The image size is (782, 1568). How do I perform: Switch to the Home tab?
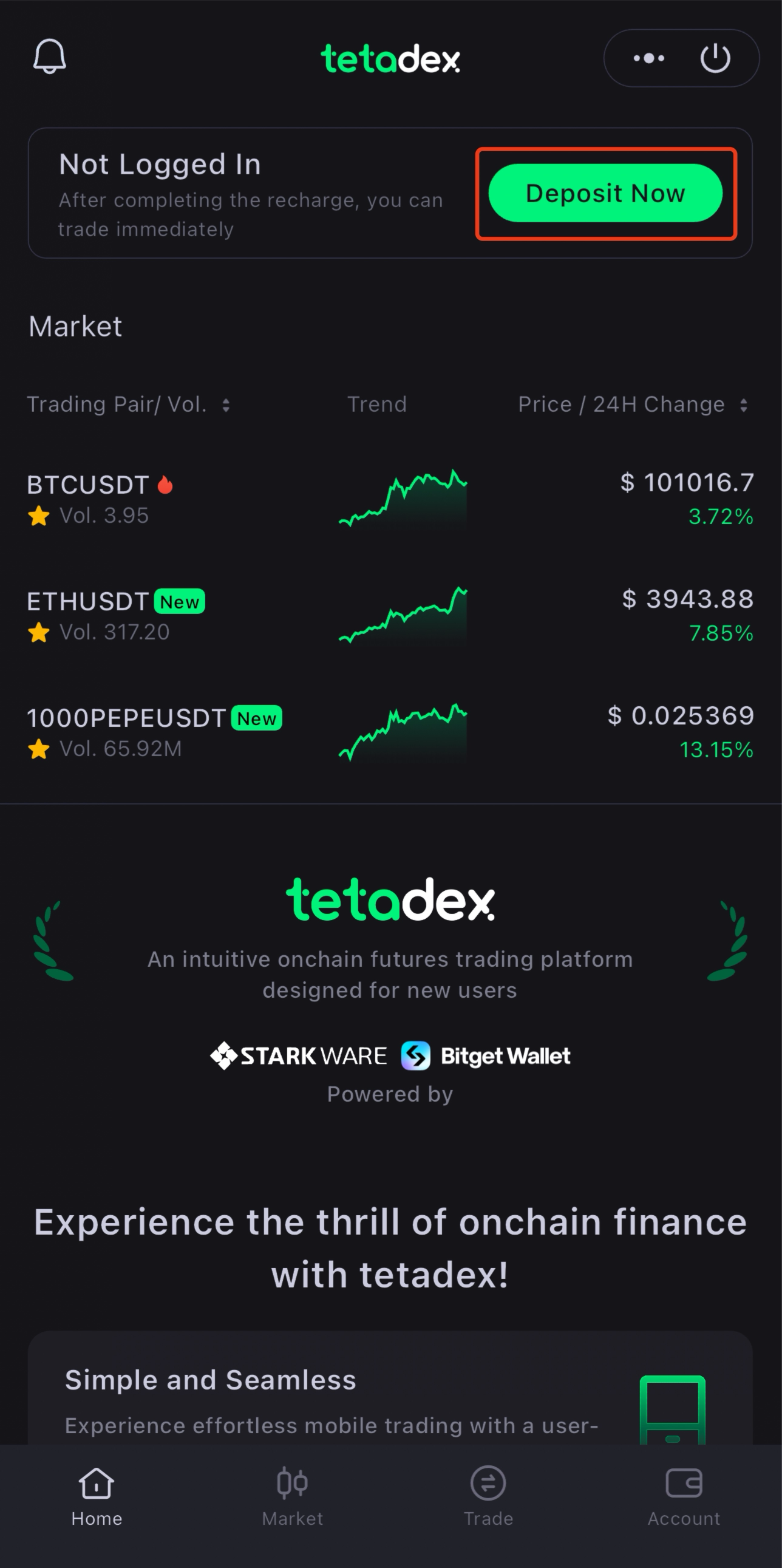tap(97, 1496)
